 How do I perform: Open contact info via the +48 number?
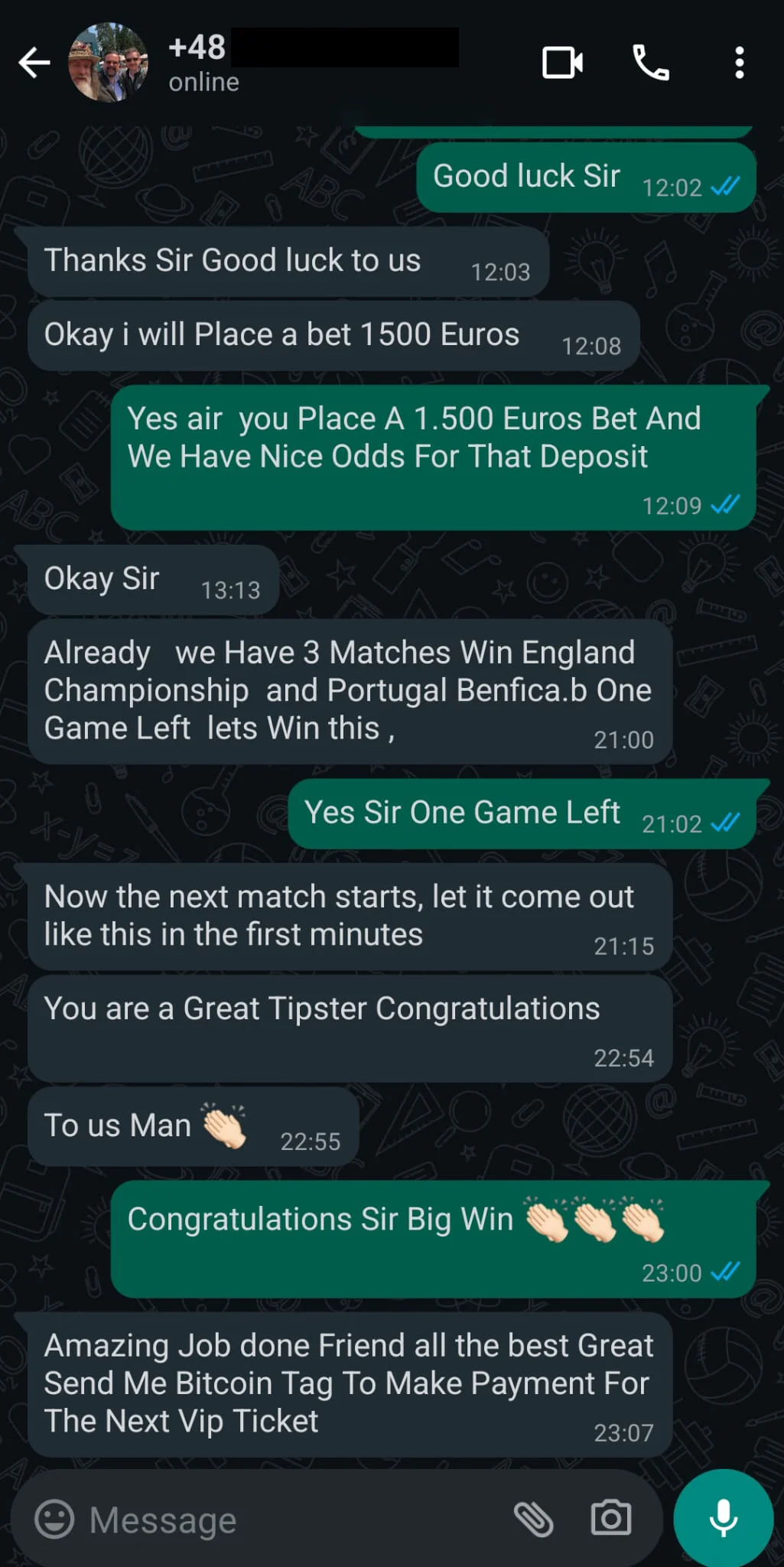point(197,47)
